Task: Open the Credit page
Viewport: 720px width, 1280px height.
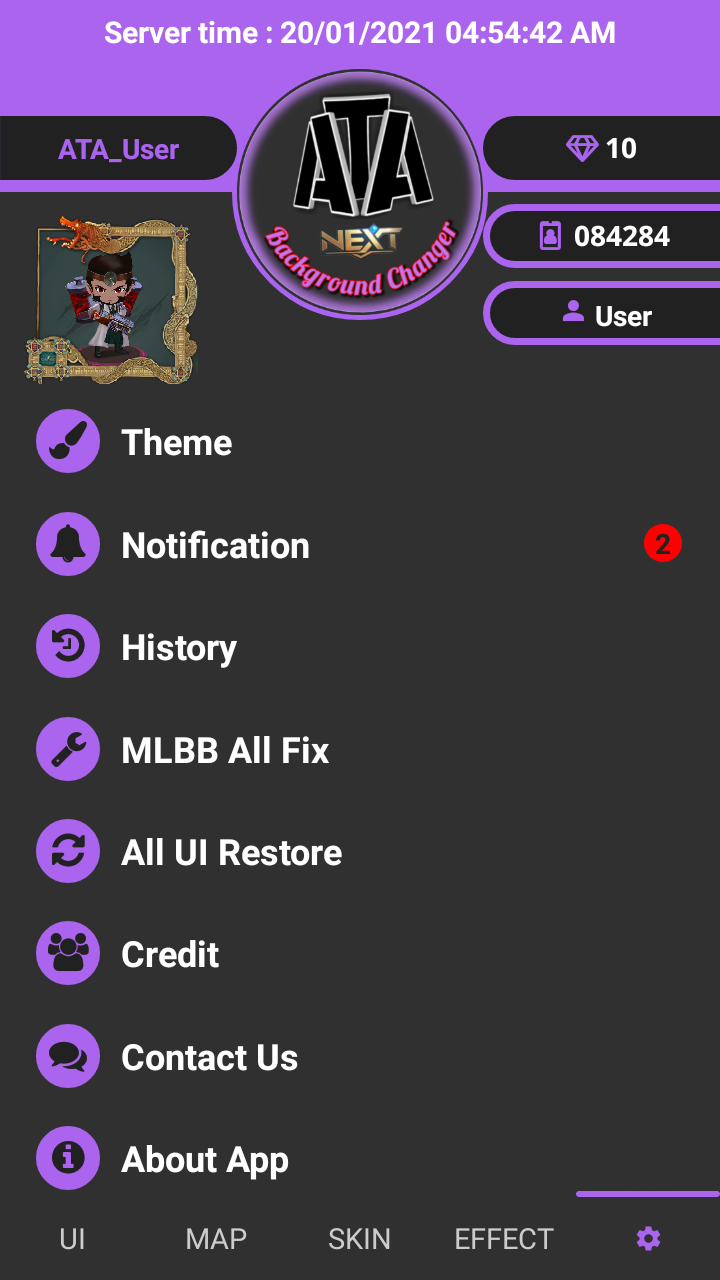Action: [x=170, y=955]
